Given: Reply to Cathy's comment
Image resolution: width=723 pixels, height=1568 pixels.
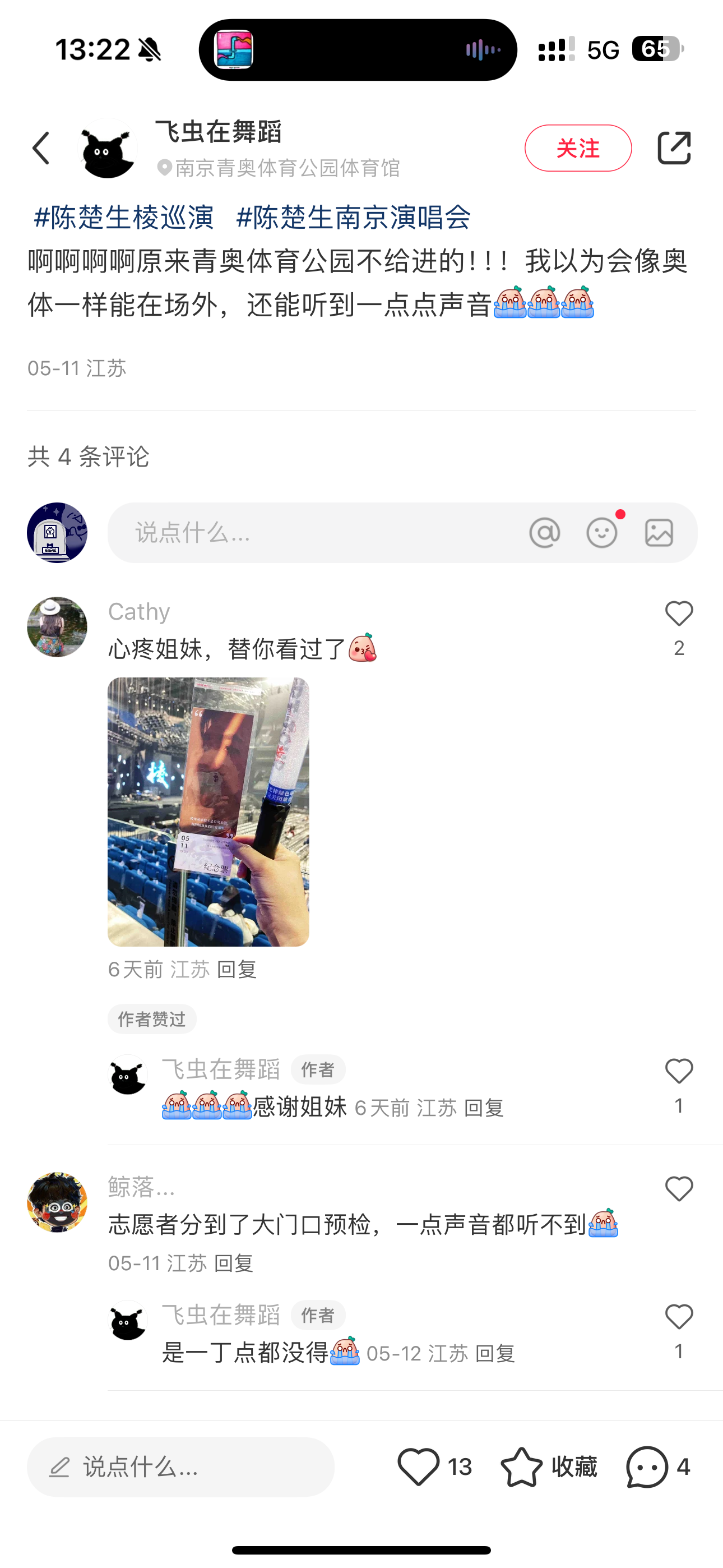Looking at the screenshot, I should [237, 970].
